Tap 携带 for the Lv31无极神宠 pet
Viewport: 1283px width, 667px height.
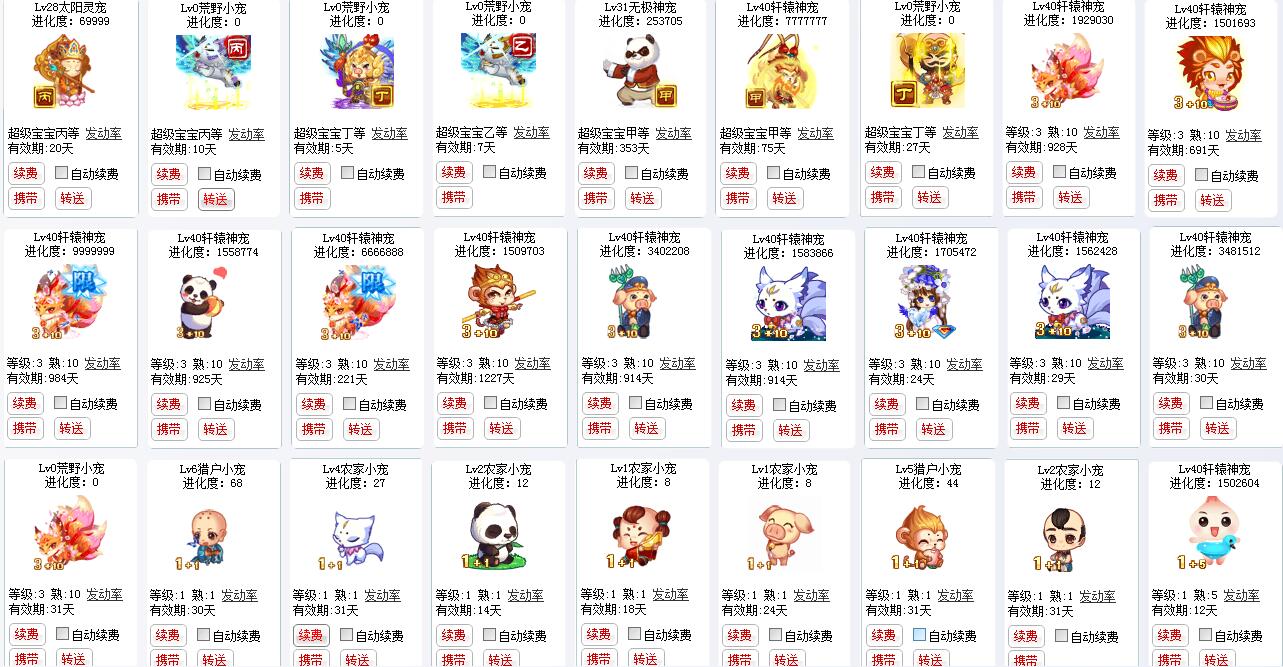(595, 198)
